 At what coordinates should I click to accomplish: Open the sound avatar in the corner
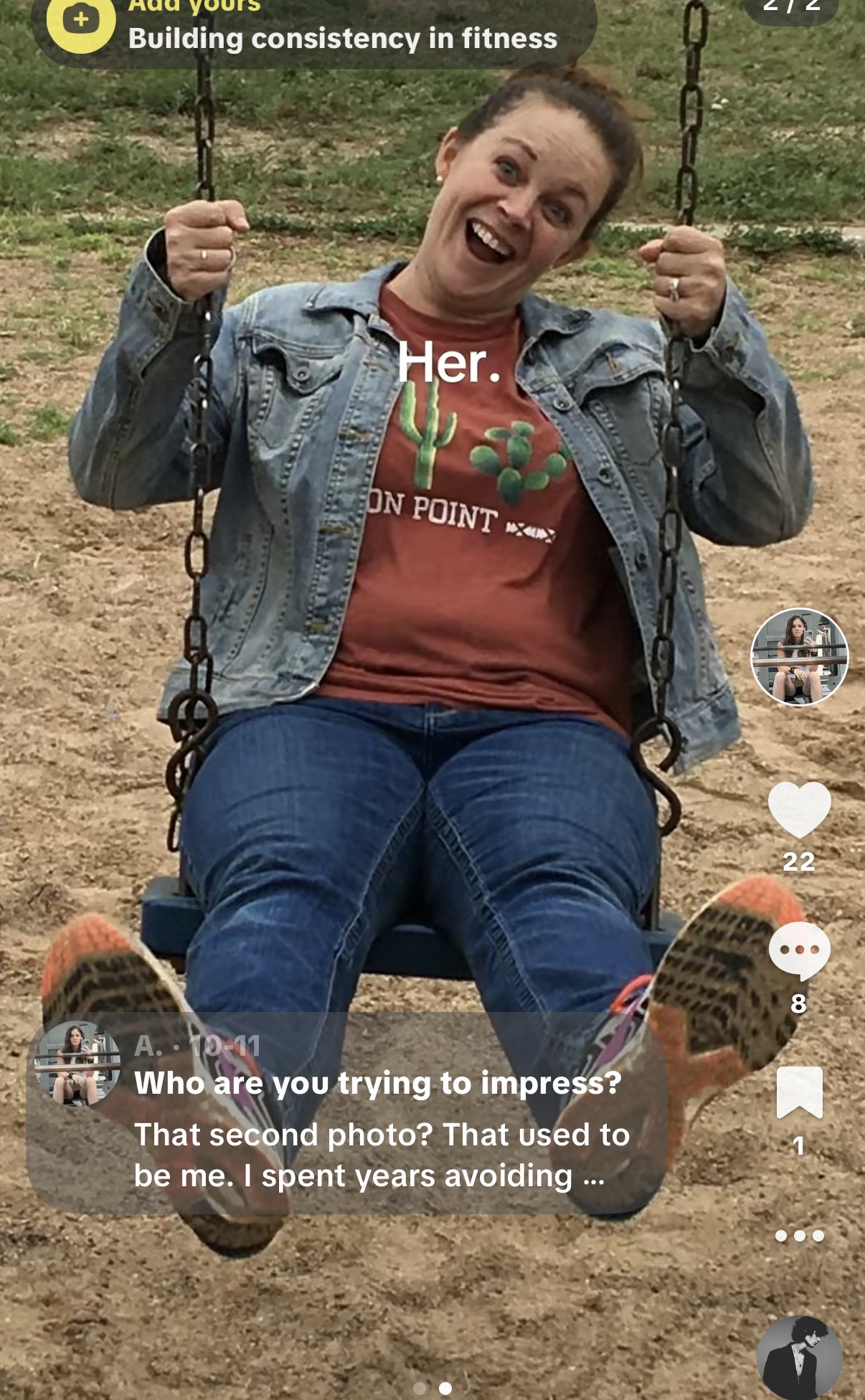[x=799, y=1359]
